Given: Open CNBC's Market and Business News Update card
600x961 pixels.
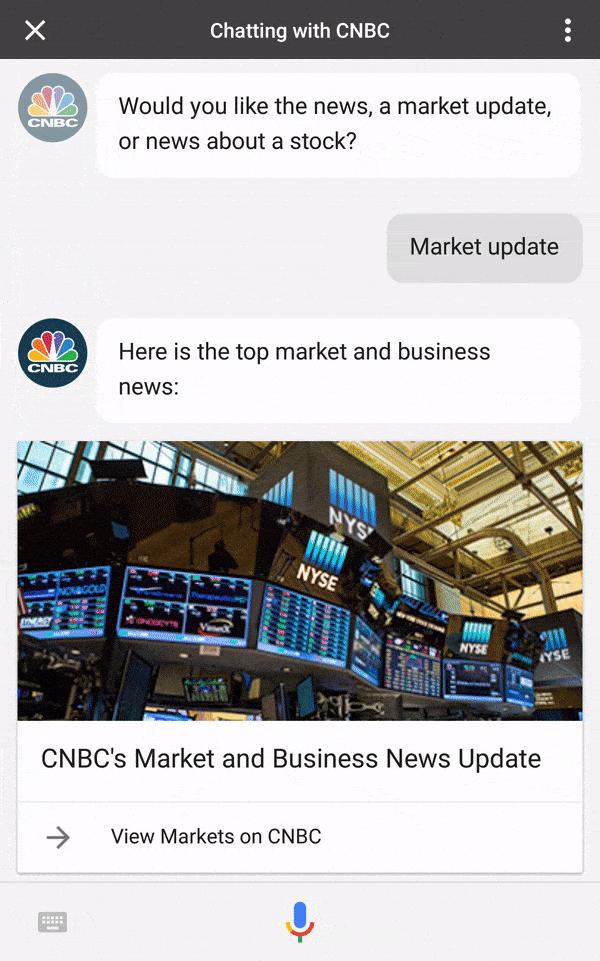Looking at the screenshot, I should 291,758.
